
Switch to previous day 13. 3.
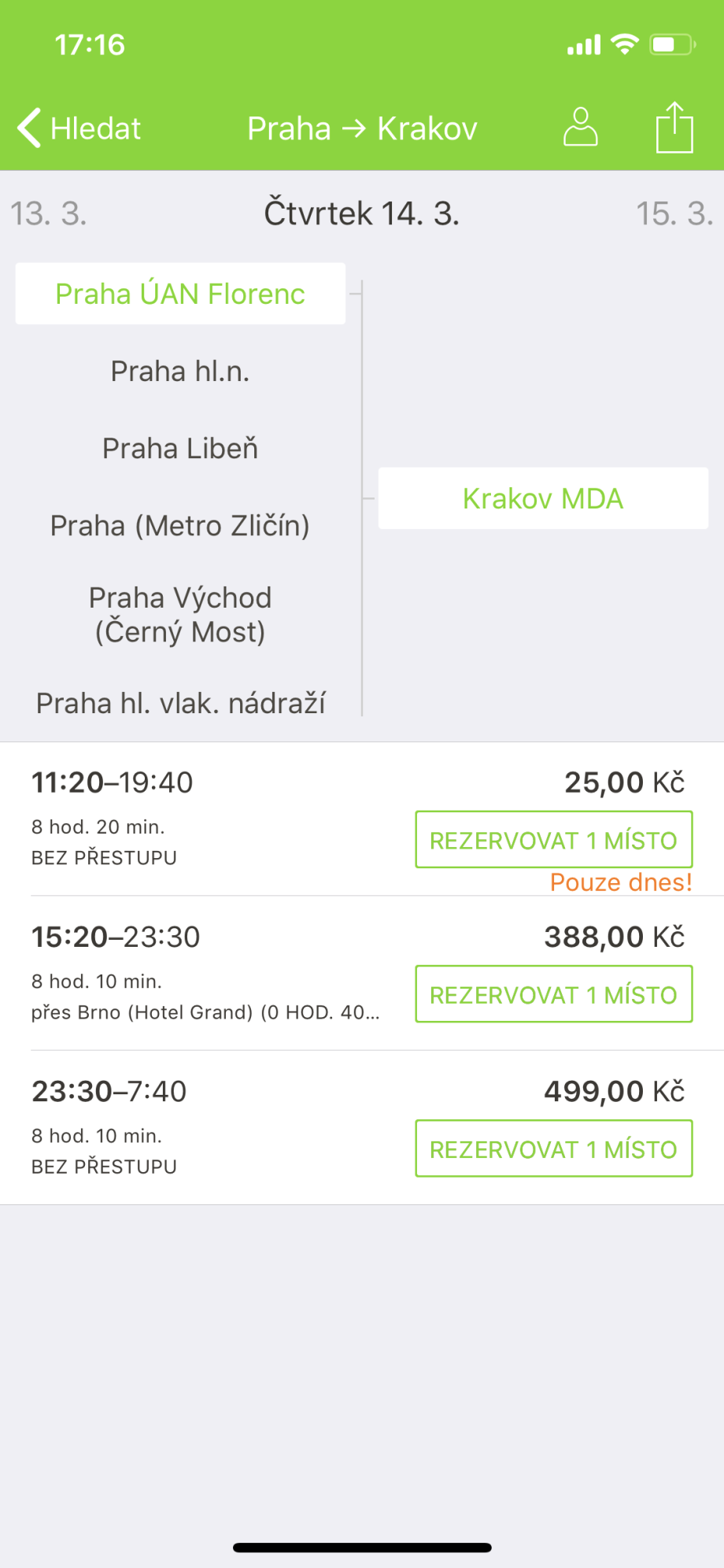[49, 214]
